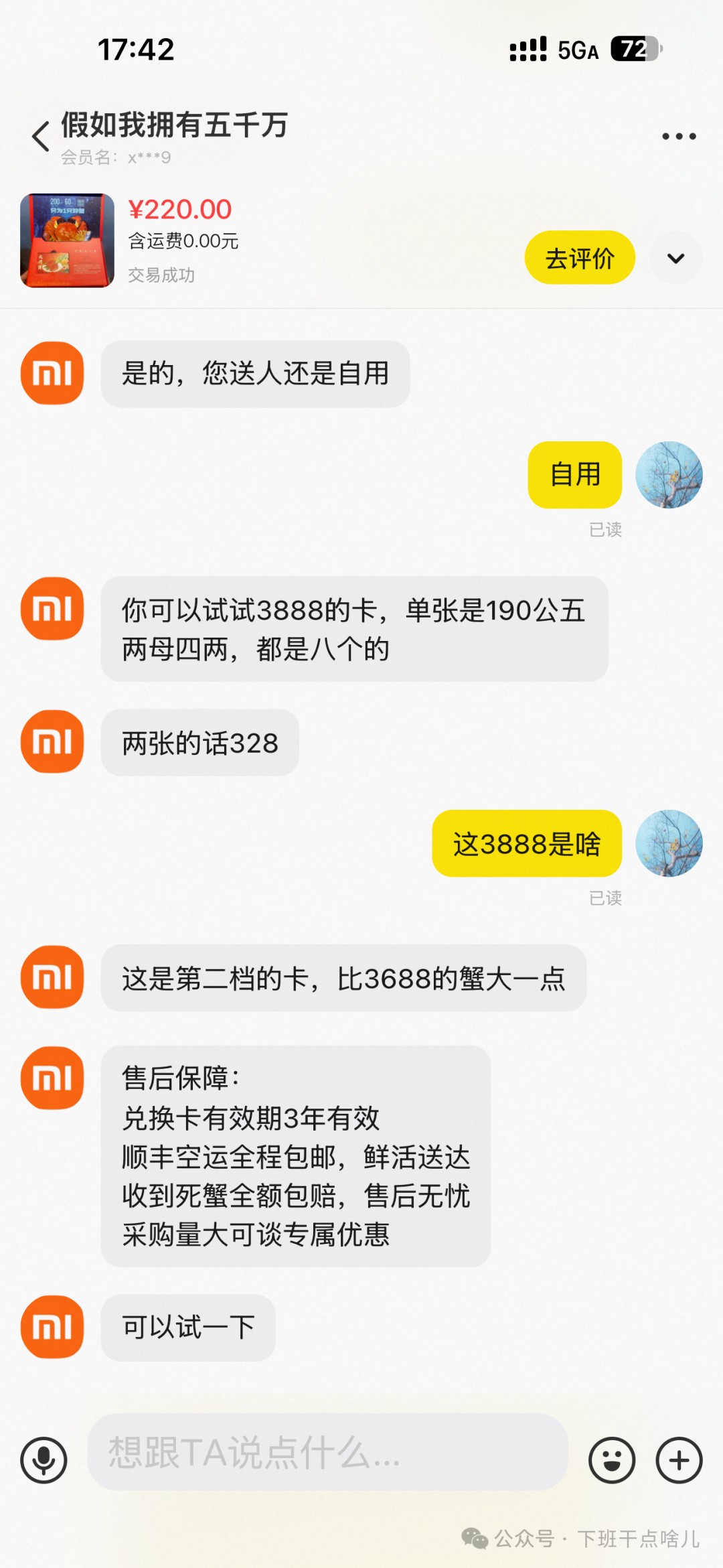Open the three-dot overflow menu

[x=679, y=137]
